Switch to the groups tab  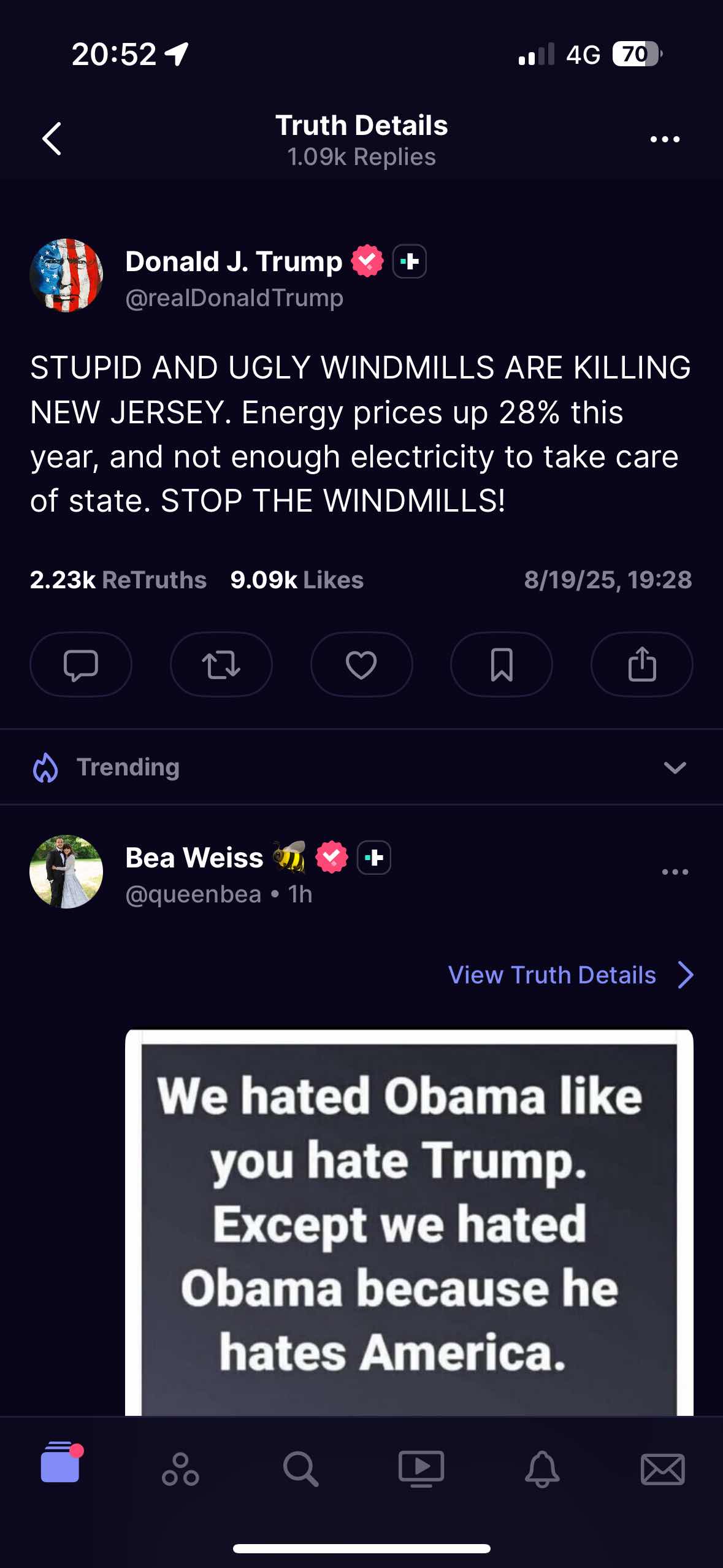[180, 1469]
